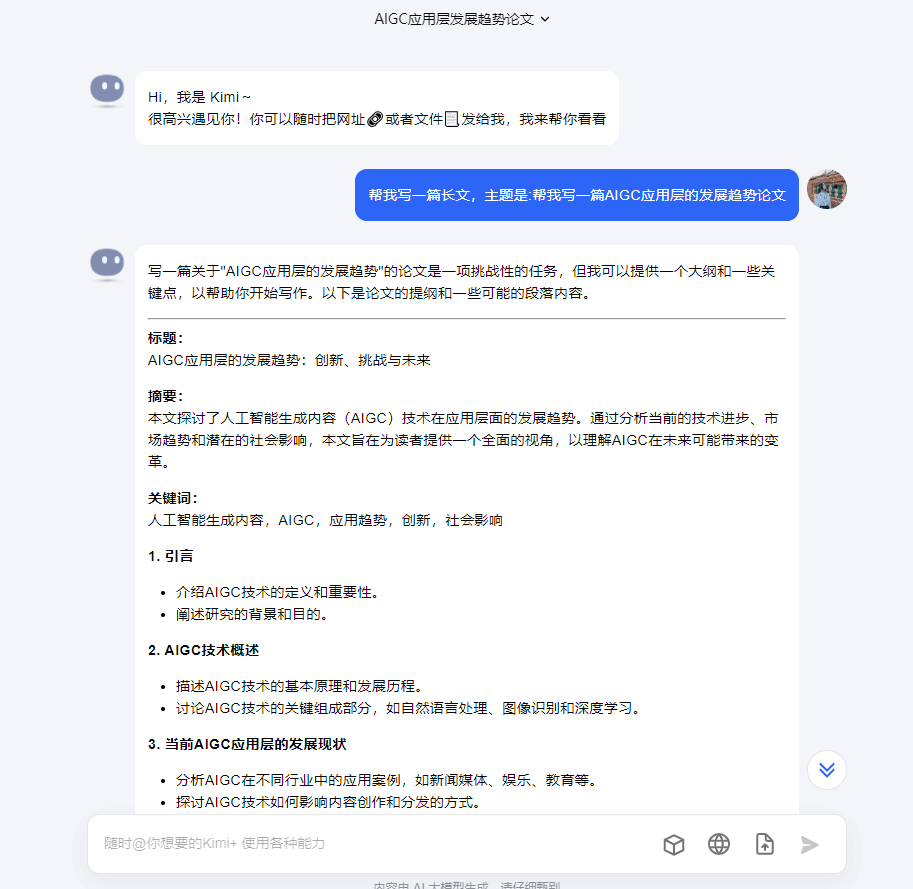The height and width of the screenshot is (889, 913).
Task: Jump to bottom with the double-chevron button
Action: [826, 769]
